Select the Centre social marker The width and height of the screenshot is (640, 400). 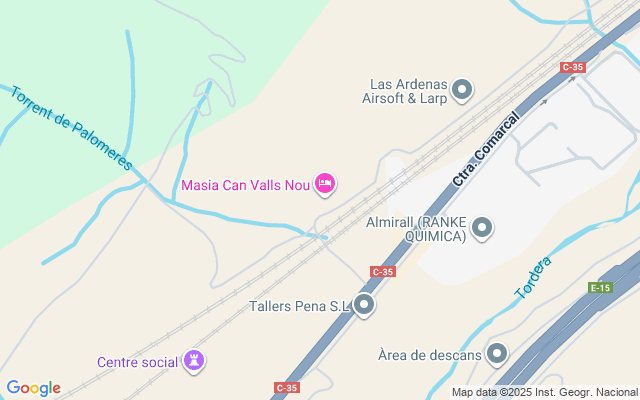pyautogui.click(x=194, y=361)
